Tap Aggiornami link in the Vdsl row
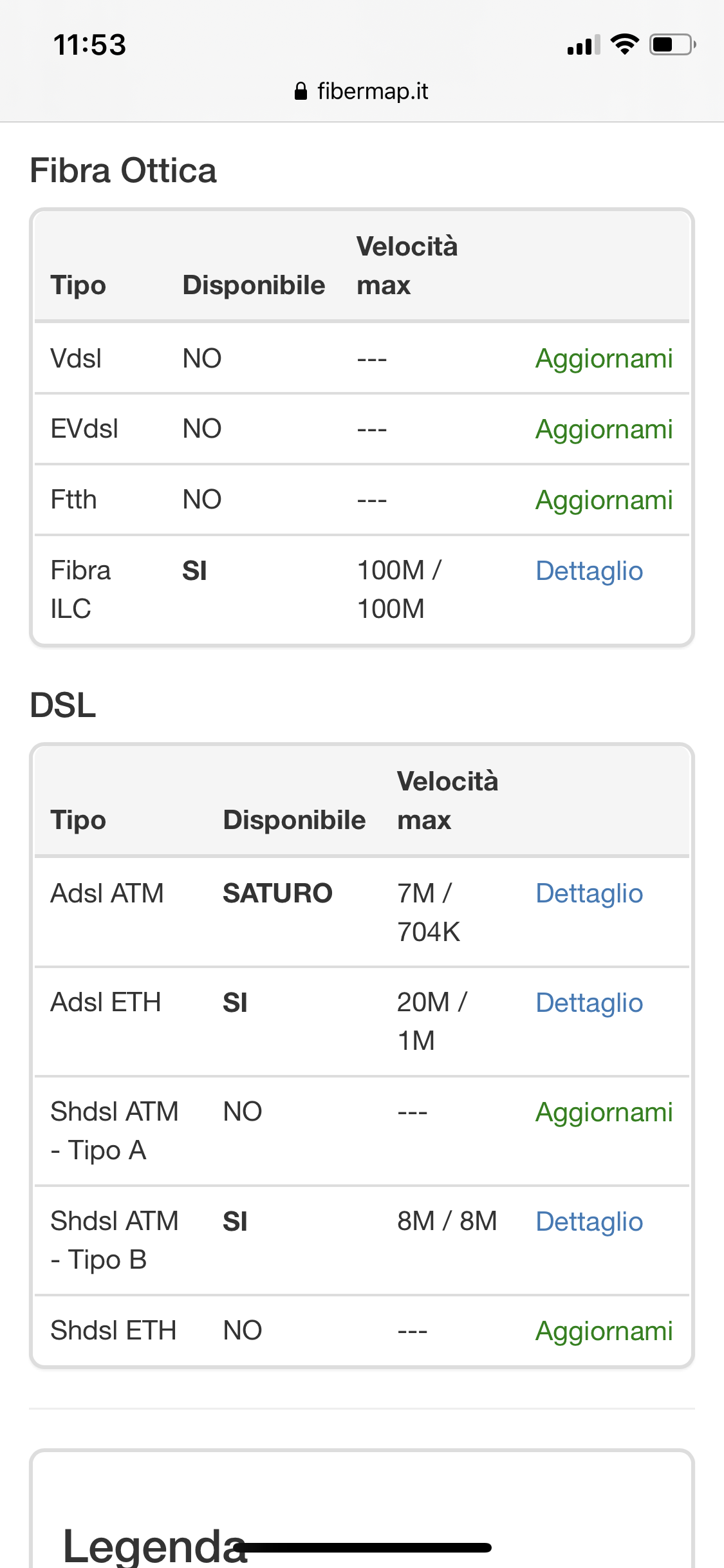The height and width of the screenshot is (1568, 724). 604,359
